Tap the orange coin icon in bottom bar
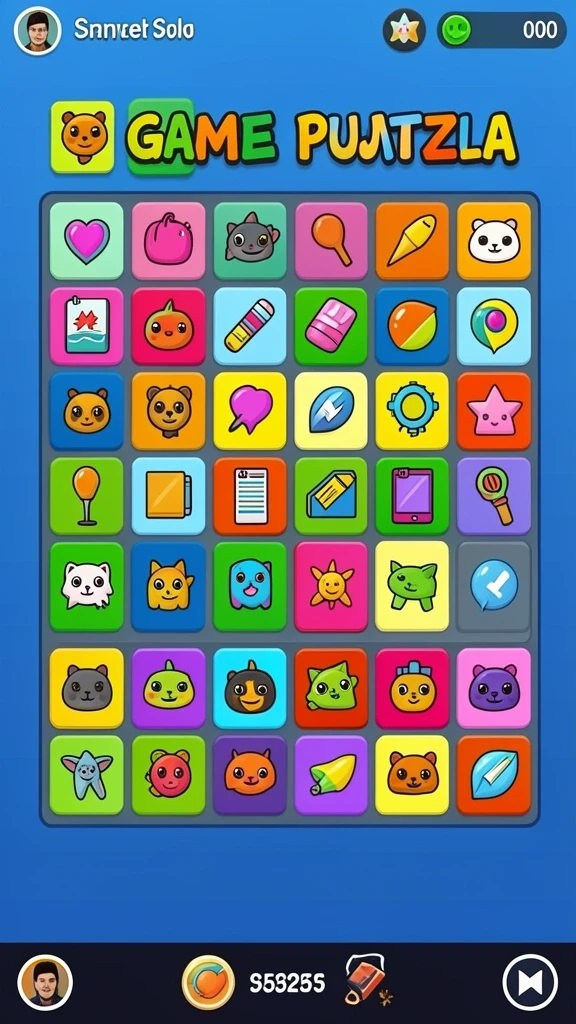Viewport: 576px width, 1024px height. click(x=208, y=982)
